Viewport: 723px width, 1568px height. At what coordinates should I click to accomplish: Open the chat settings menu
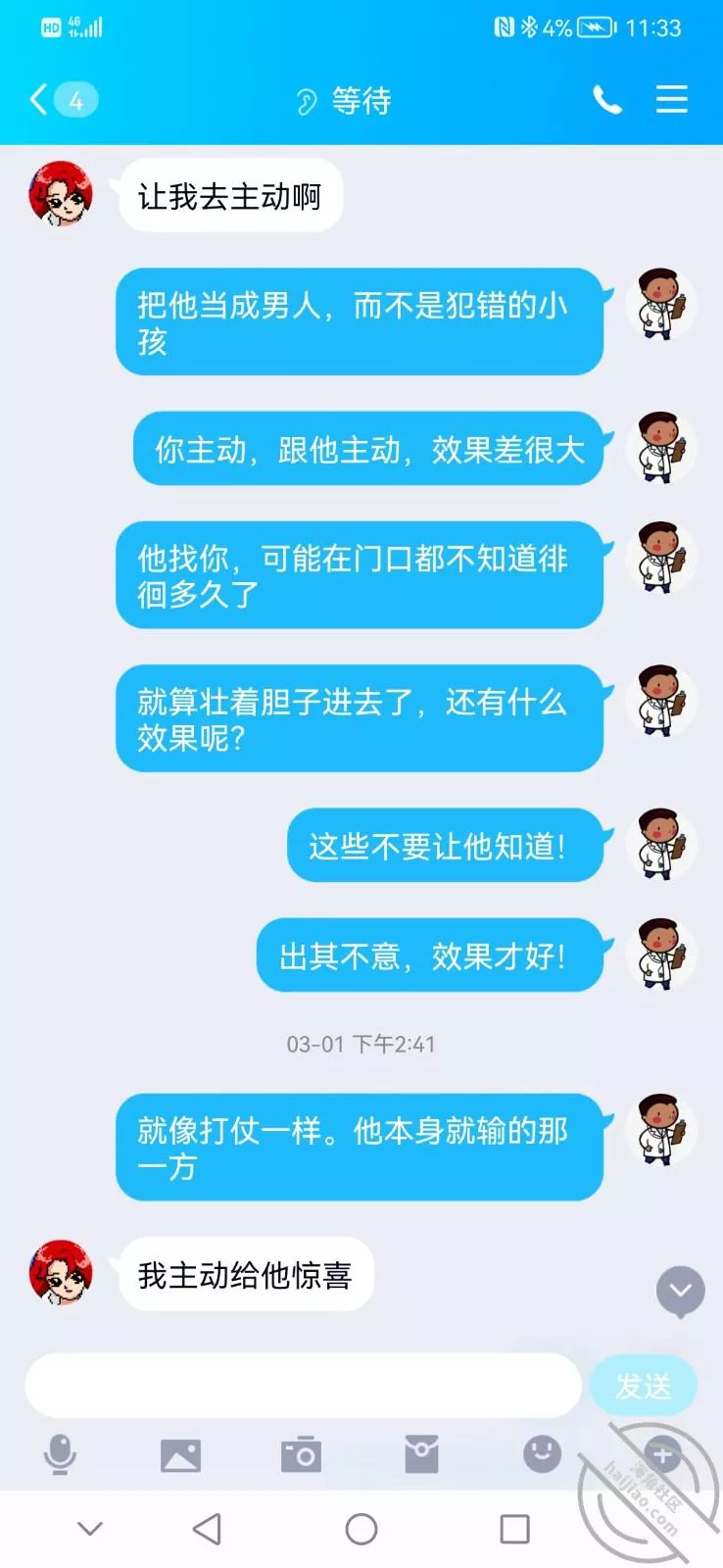(x=671, y=100)
